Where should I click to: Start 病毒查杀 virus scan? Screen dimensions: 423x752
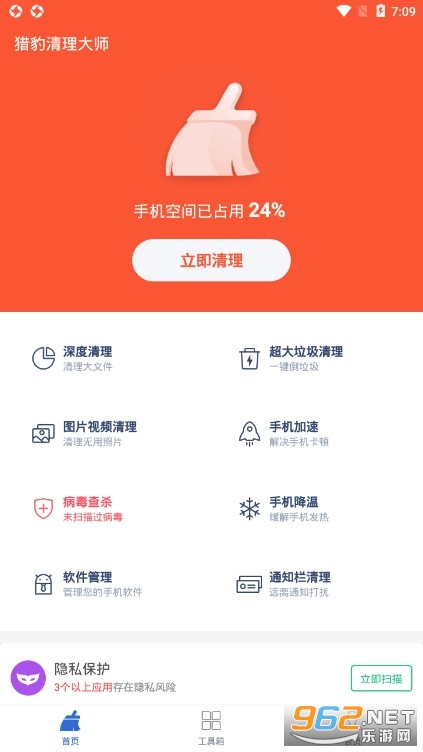click(78, 509)
